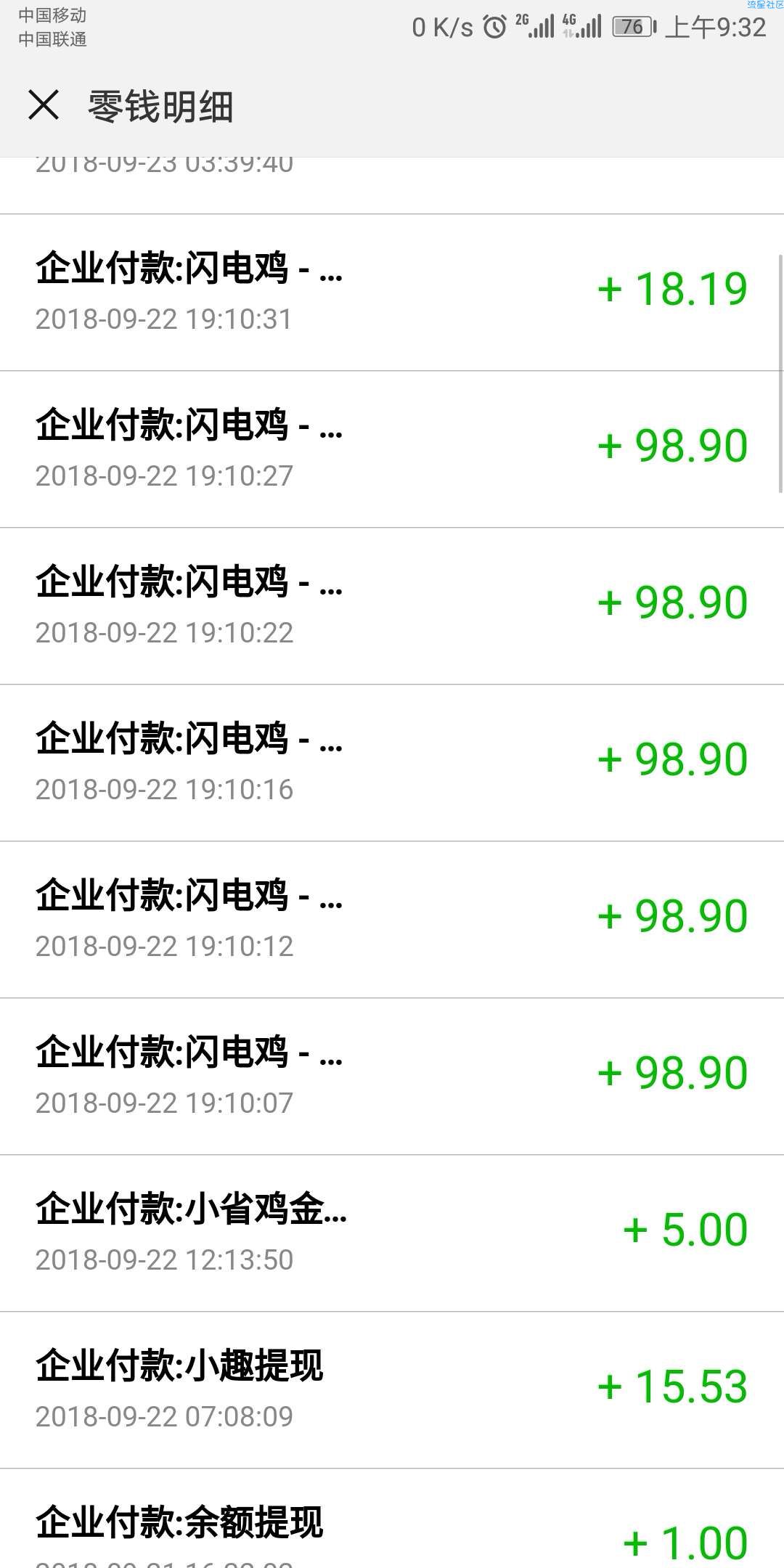View the 闪电鸡 entry from 19:10:16
Screen dimensions: 784x1568
click(392, 763)
